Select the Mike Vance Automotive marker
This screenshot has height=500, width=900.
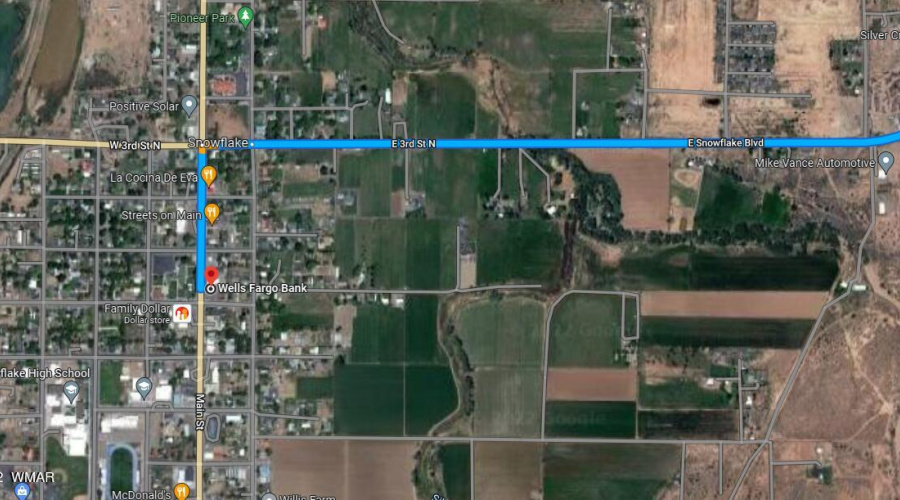(886, 162)
